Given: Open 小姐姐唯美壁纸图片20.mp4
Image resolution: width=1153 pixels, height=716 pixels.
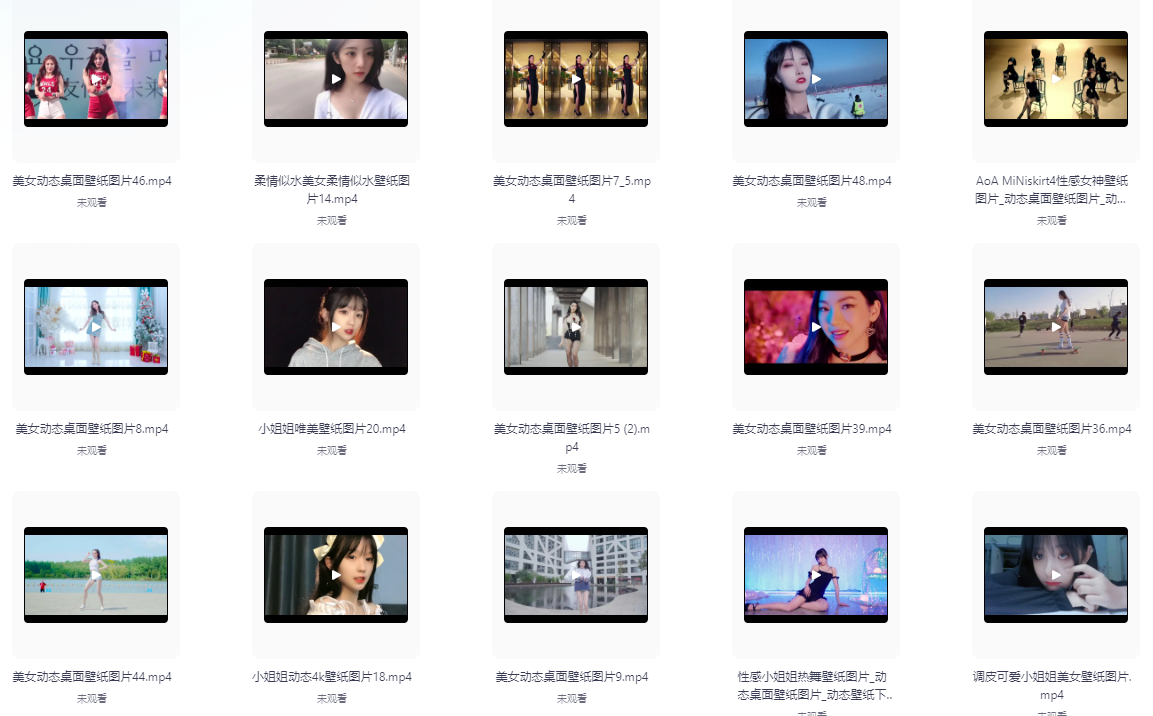Looking at the screenshot, I should pos(336,327).
